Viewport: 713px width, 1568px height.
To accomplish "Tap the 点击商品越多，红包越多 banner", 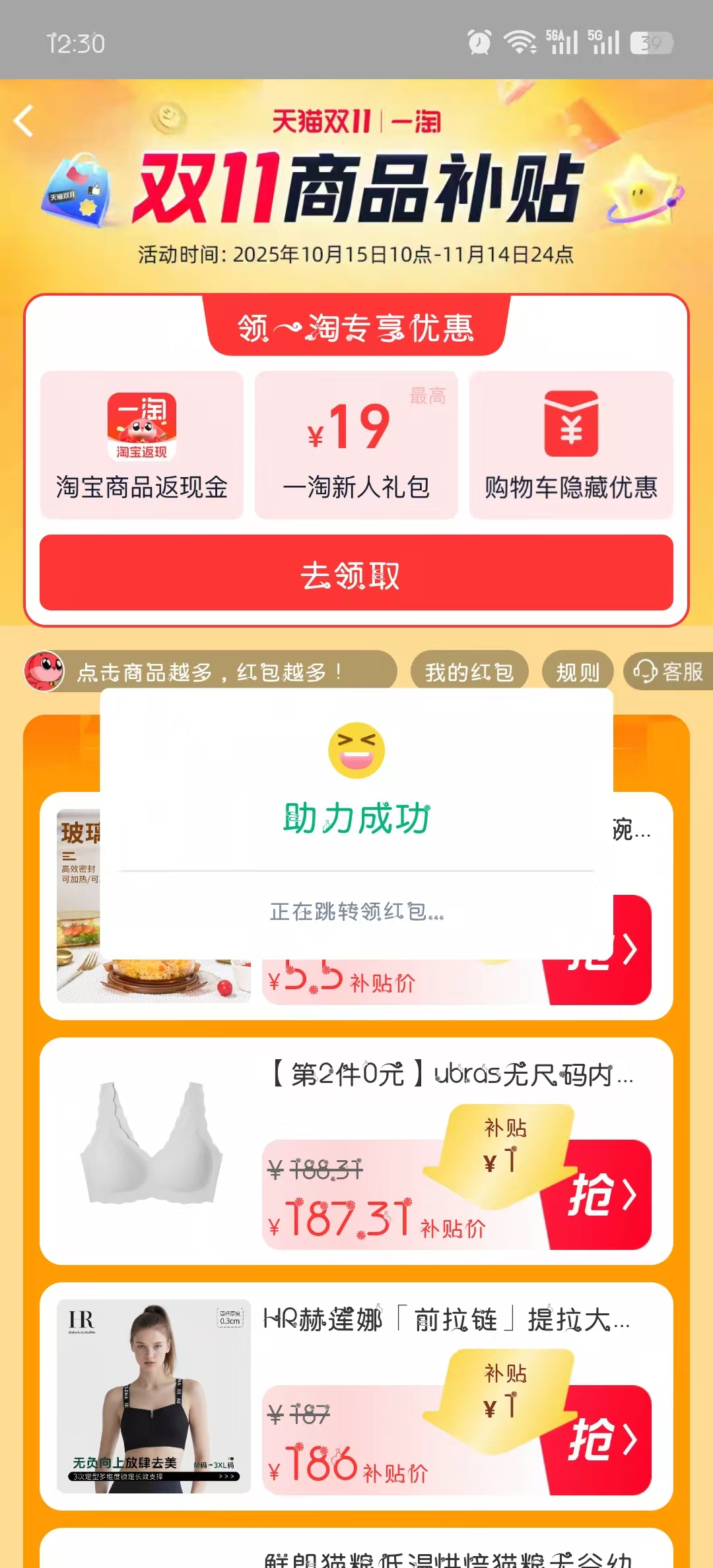I will click(210, 672).
